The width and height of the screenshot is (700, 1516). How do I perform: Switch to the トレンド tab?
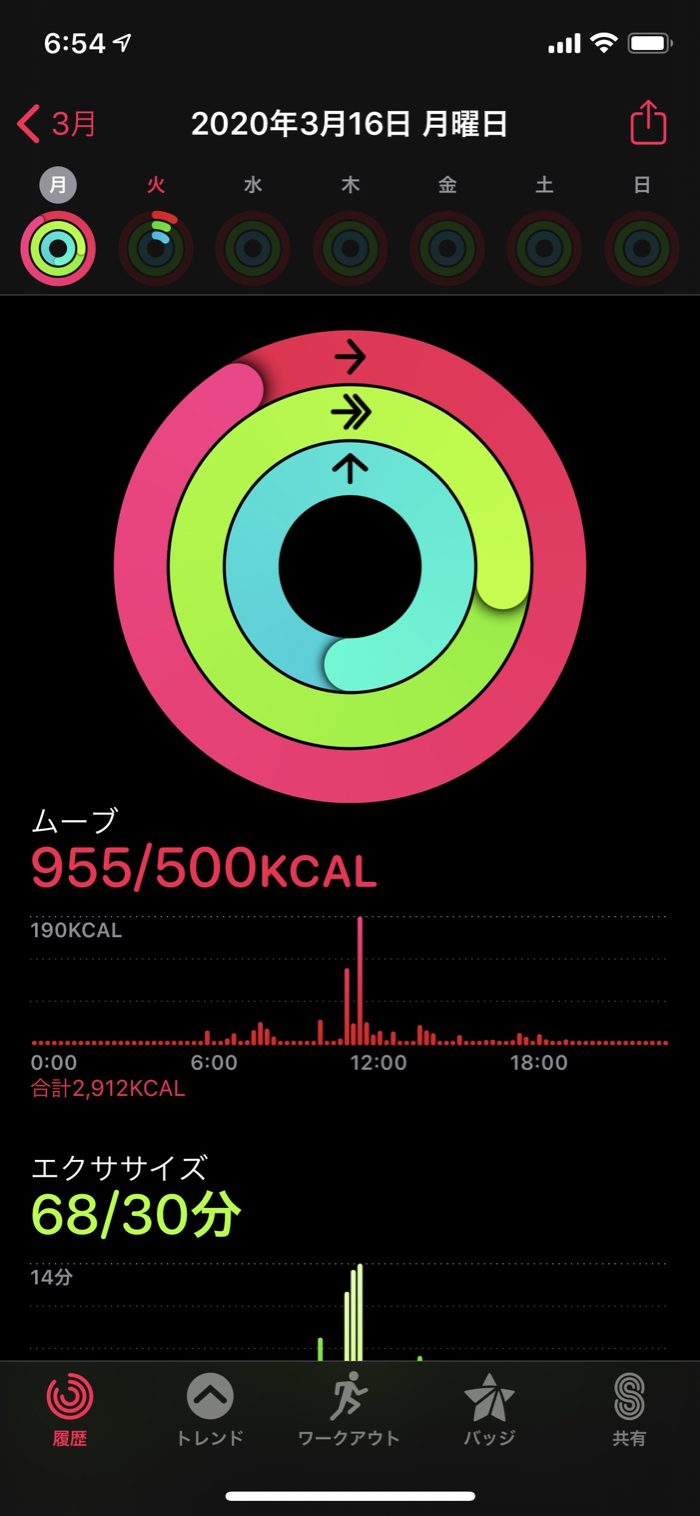(x=210, y=1410)
